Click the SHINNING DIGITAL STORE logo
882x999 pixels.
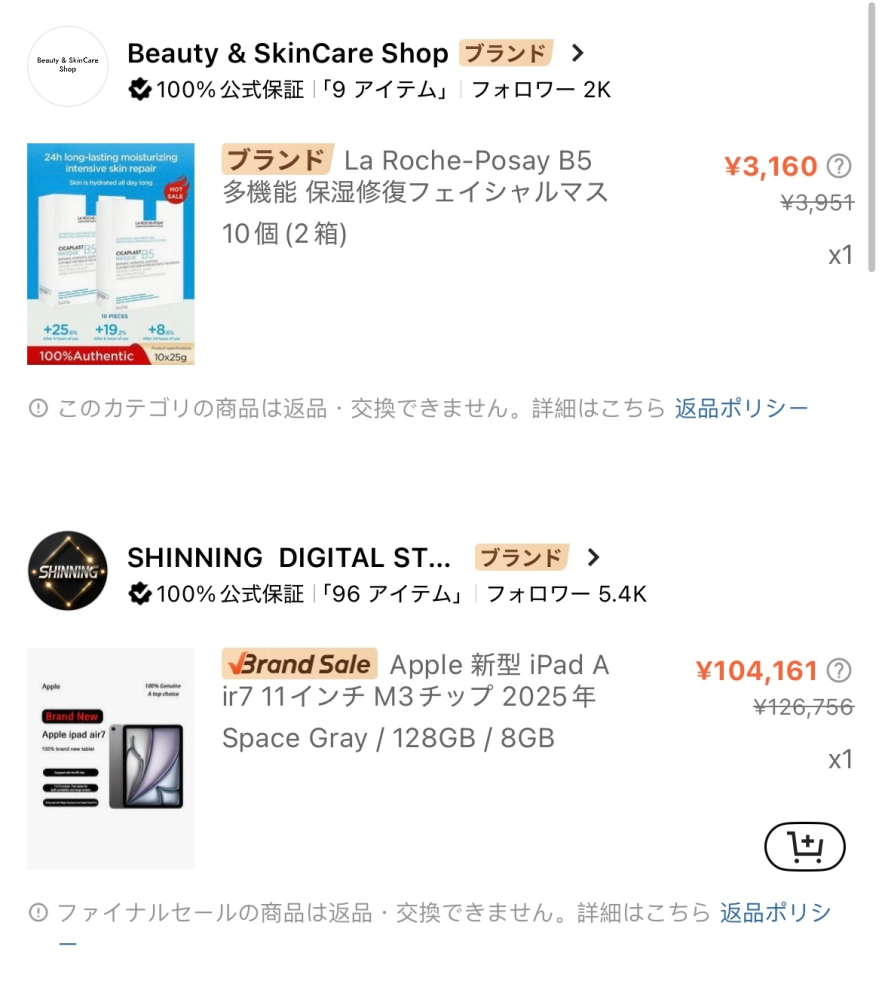click(x=66, y=571)
